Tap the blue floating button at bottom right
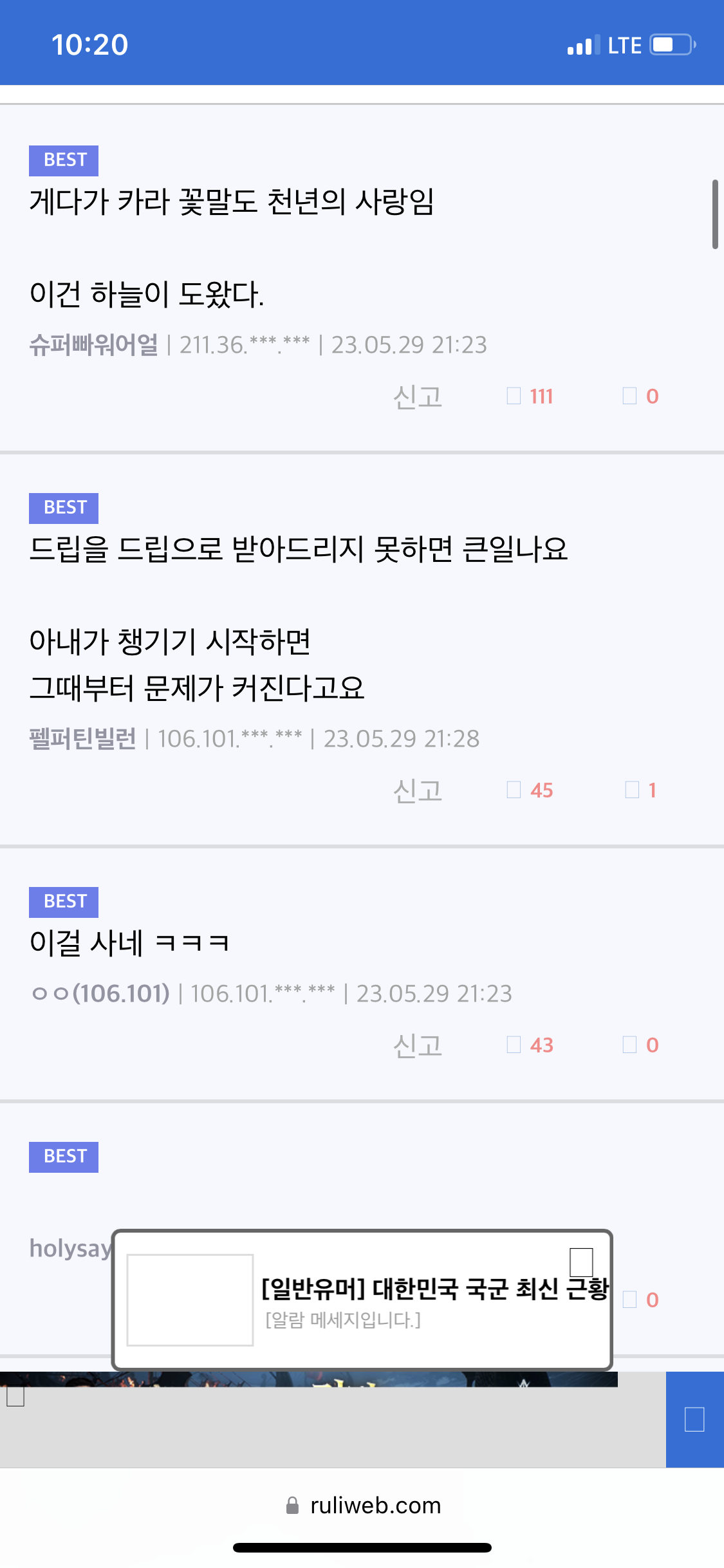 [694, 1419]
